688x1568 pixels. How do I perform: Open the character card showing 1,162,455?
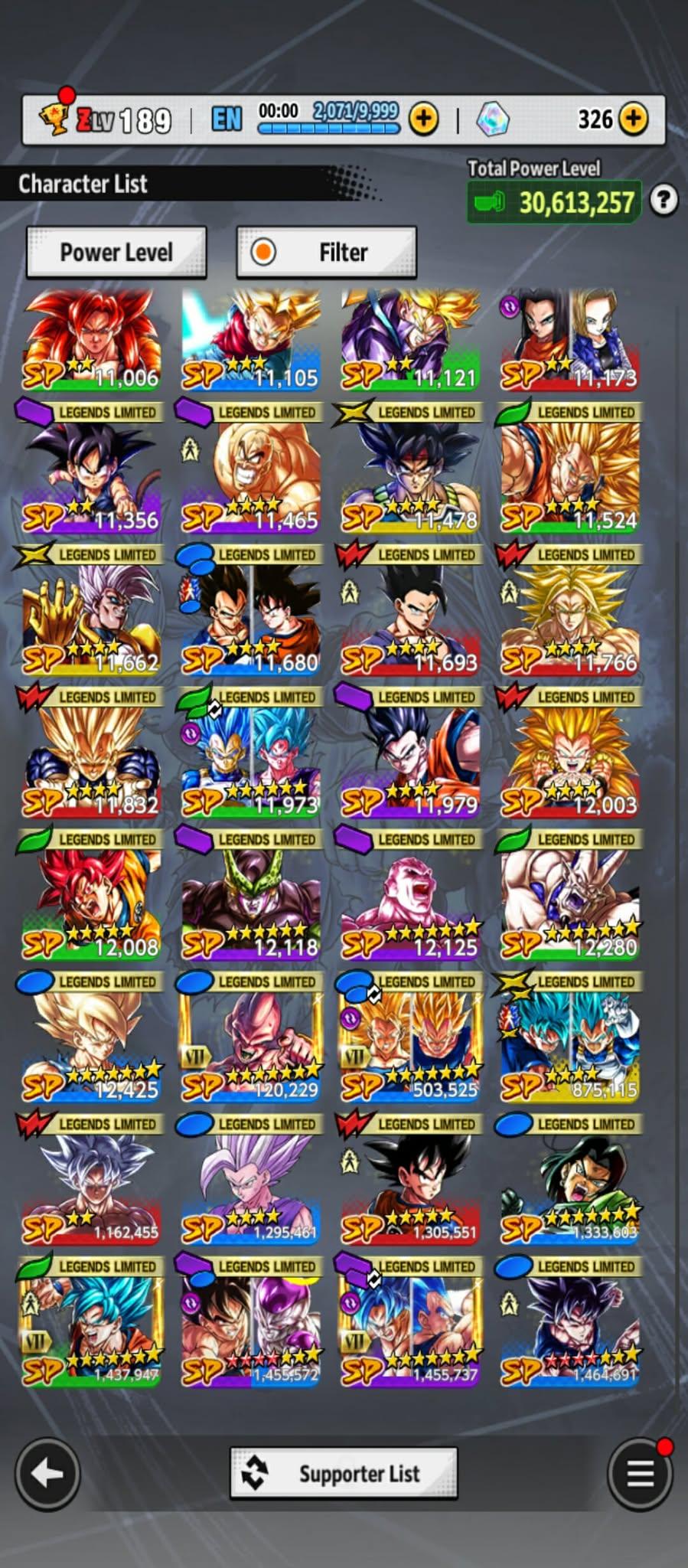[x=91, y=1187]
